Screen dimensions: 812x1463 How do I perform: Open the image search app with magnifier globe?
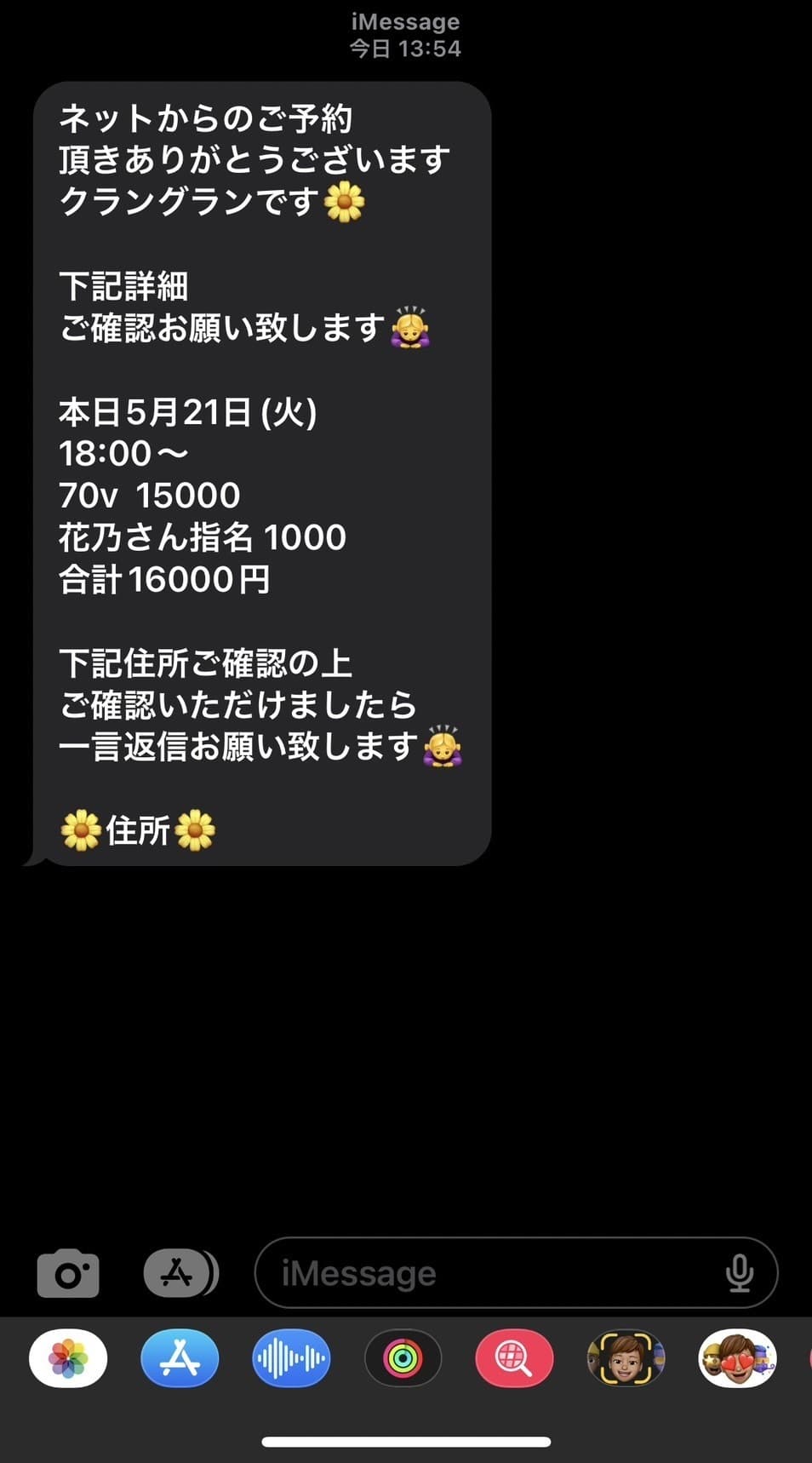[x=514, y=1358]
